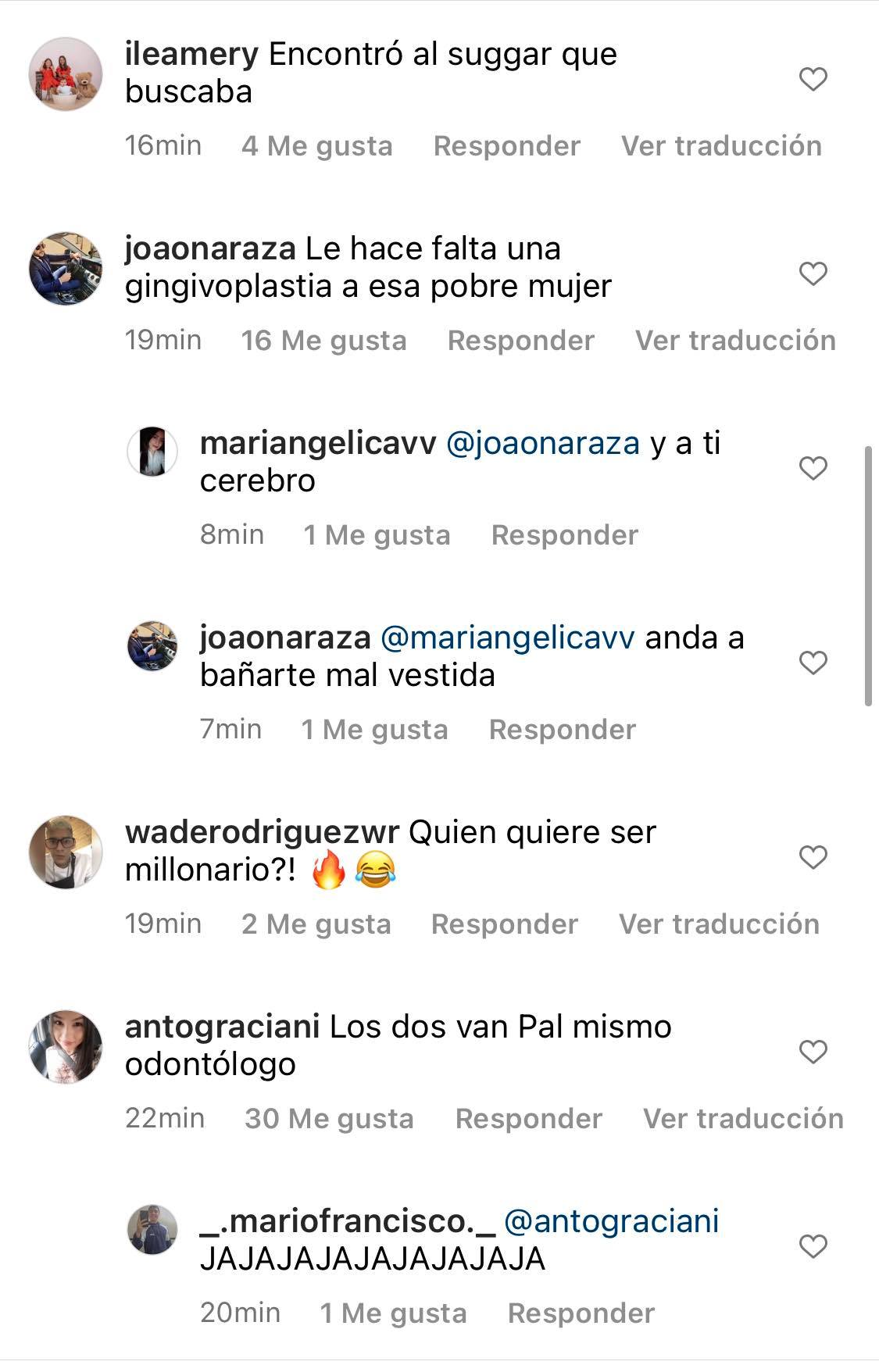Reply to joaonaraza's gingivoplastia comment

(520, 341)
